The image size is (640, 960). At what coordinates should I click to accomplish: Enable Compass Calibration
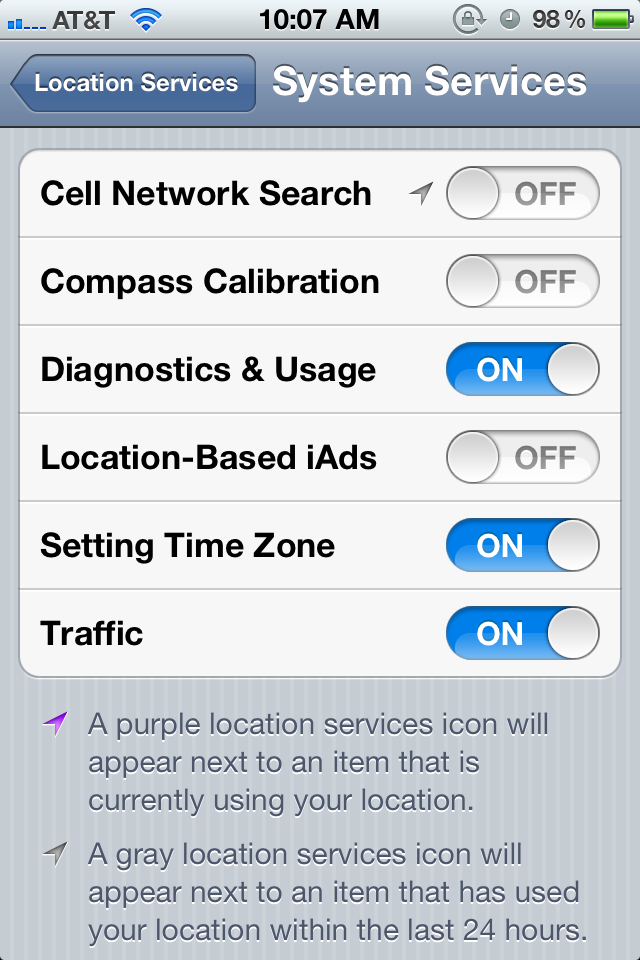tap(522, 282)
